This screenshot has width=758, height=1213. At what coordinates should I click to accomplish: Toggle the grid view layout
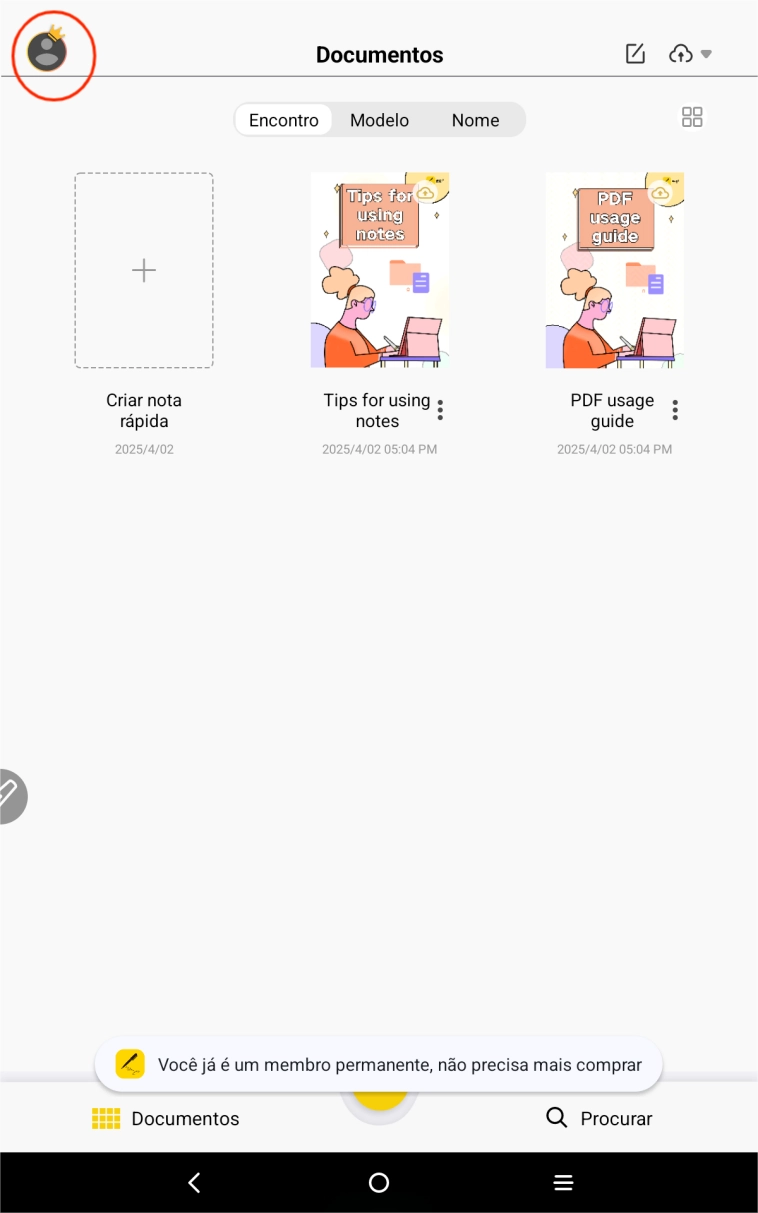[692, 118]
